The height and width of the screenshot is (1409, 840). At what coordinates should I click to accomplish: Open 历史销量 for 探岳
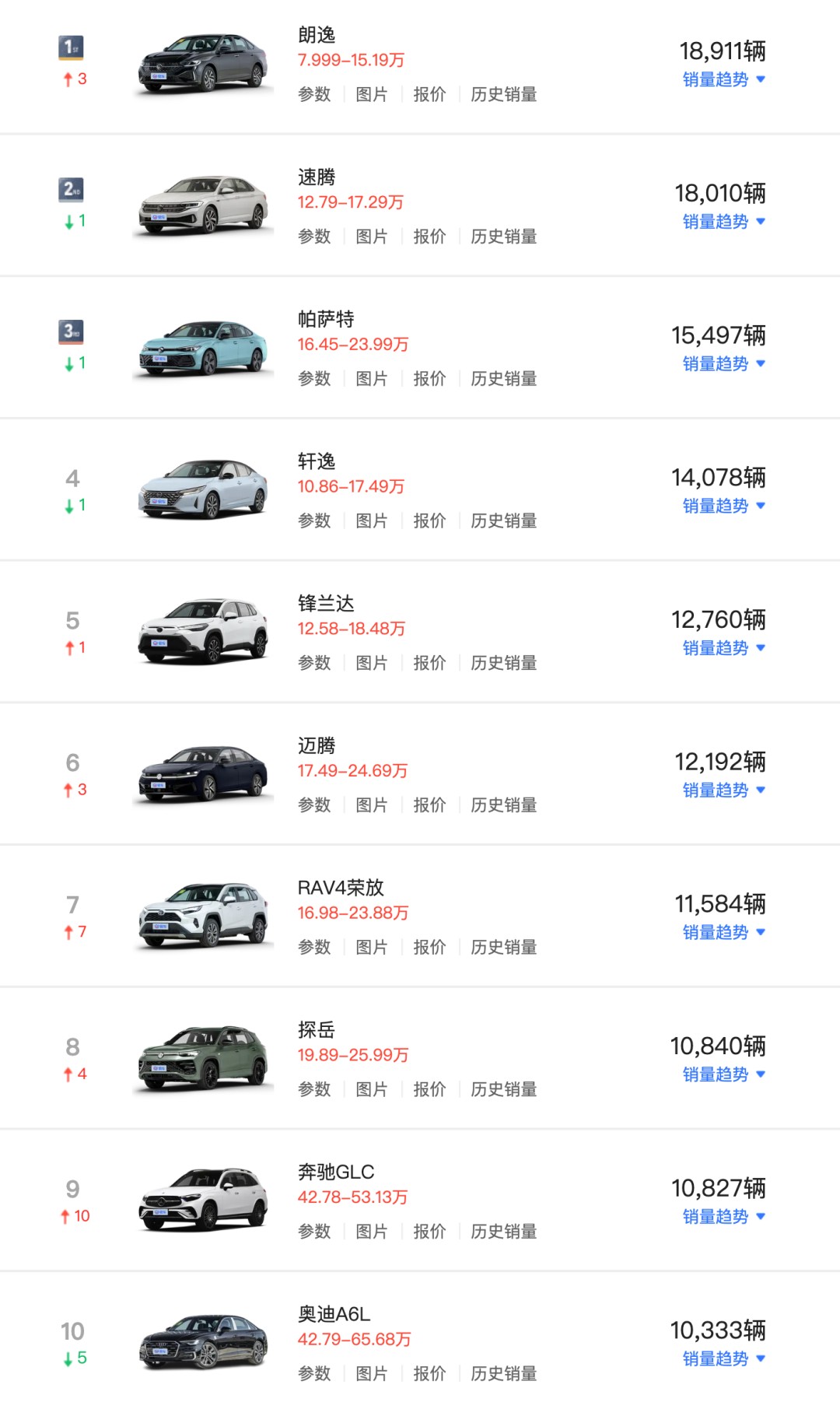[x=503, y=1089]
